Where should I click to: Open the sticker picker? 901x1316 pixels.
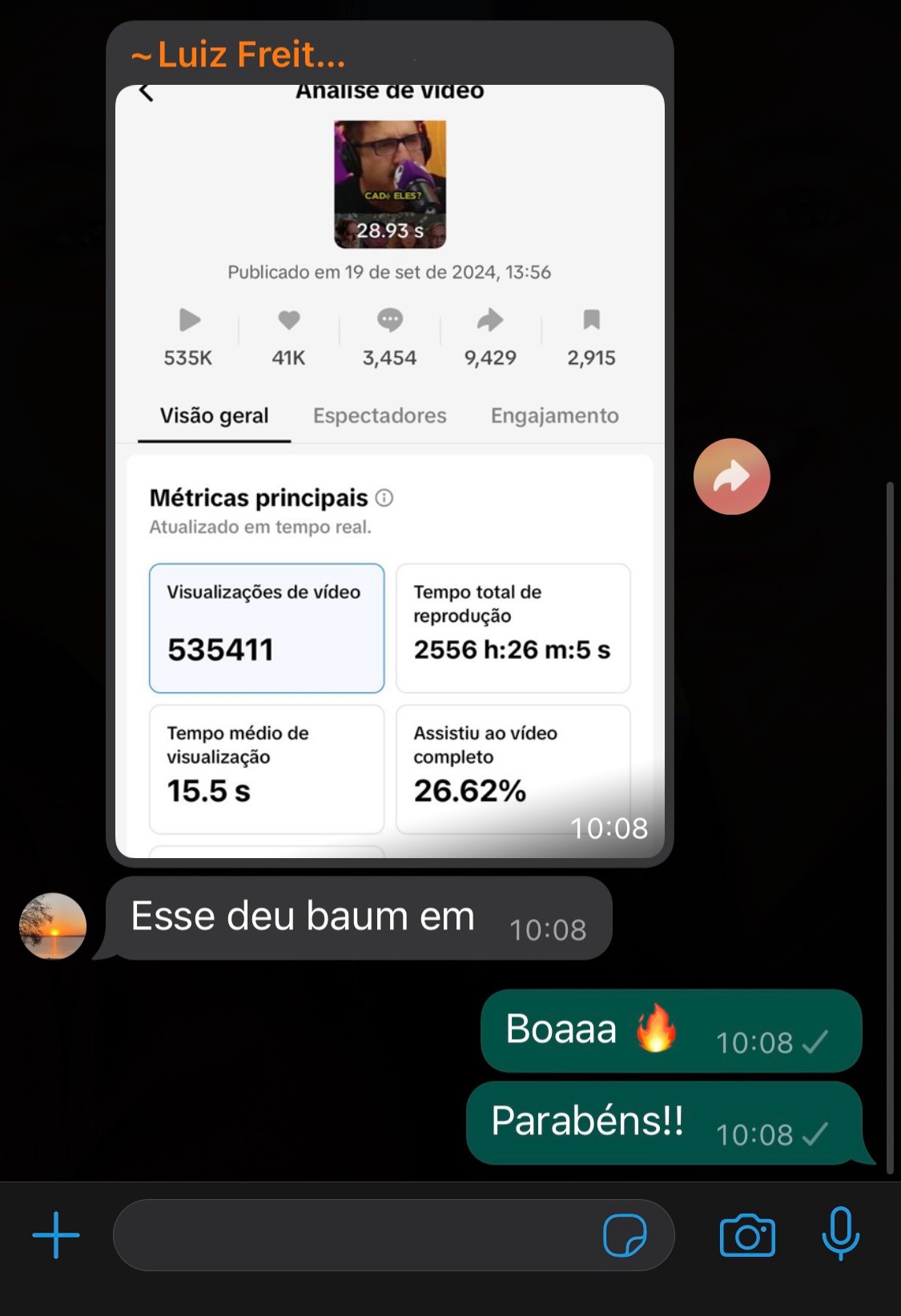coord(625,1235)
